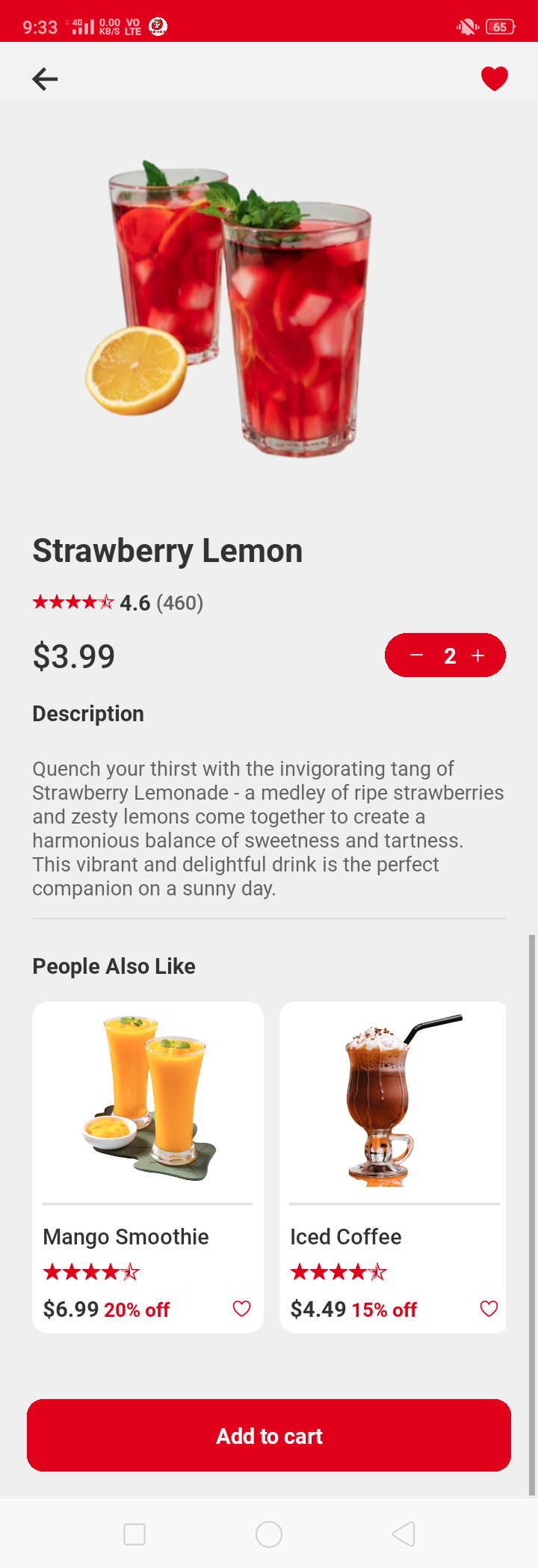Go back using the top arrow
The image size is (538, 1568).
point(45,78)
